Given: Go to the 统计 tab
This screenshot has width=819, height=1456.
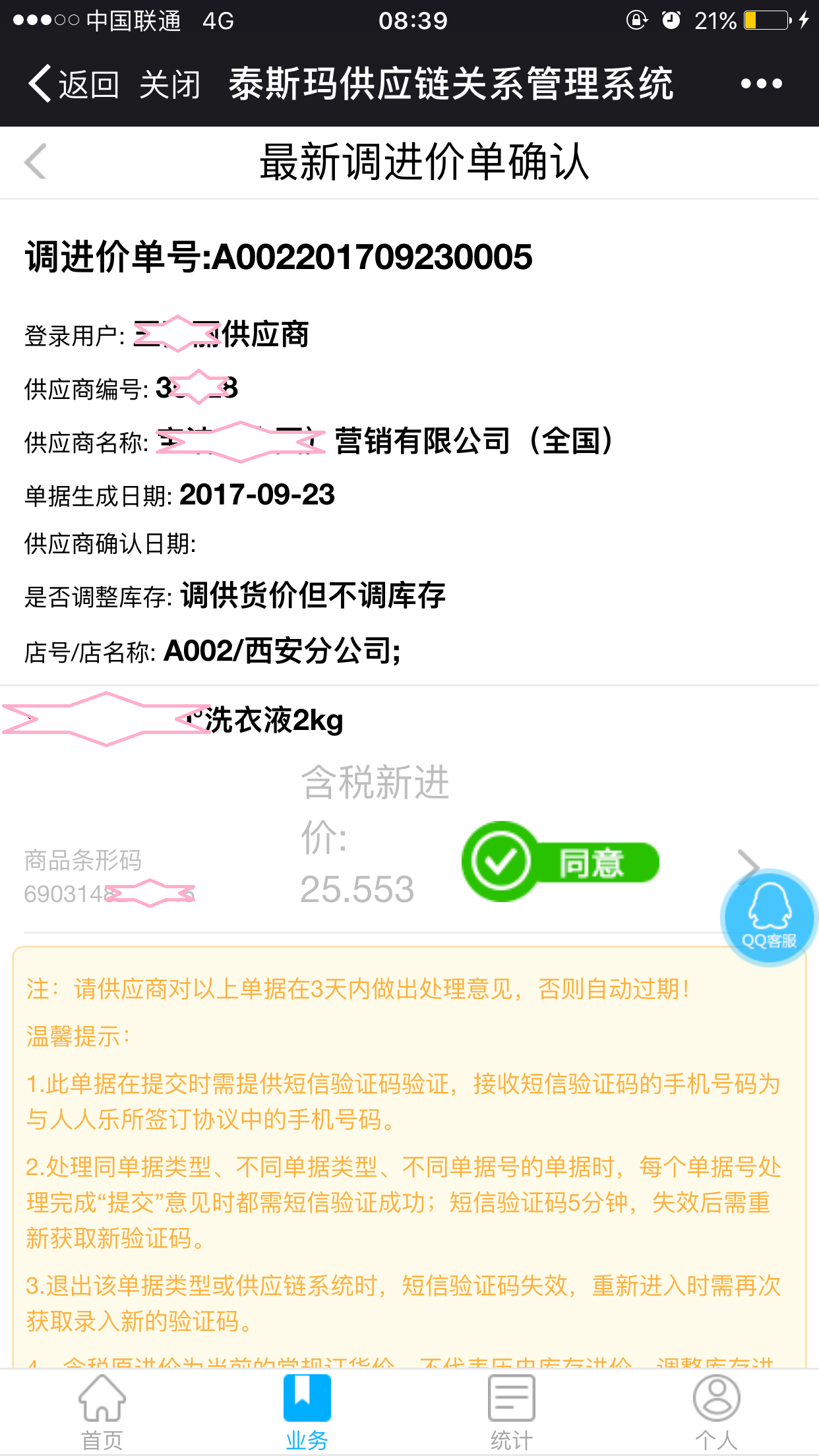Looking at the screenshot, I should pos(511,1412).
